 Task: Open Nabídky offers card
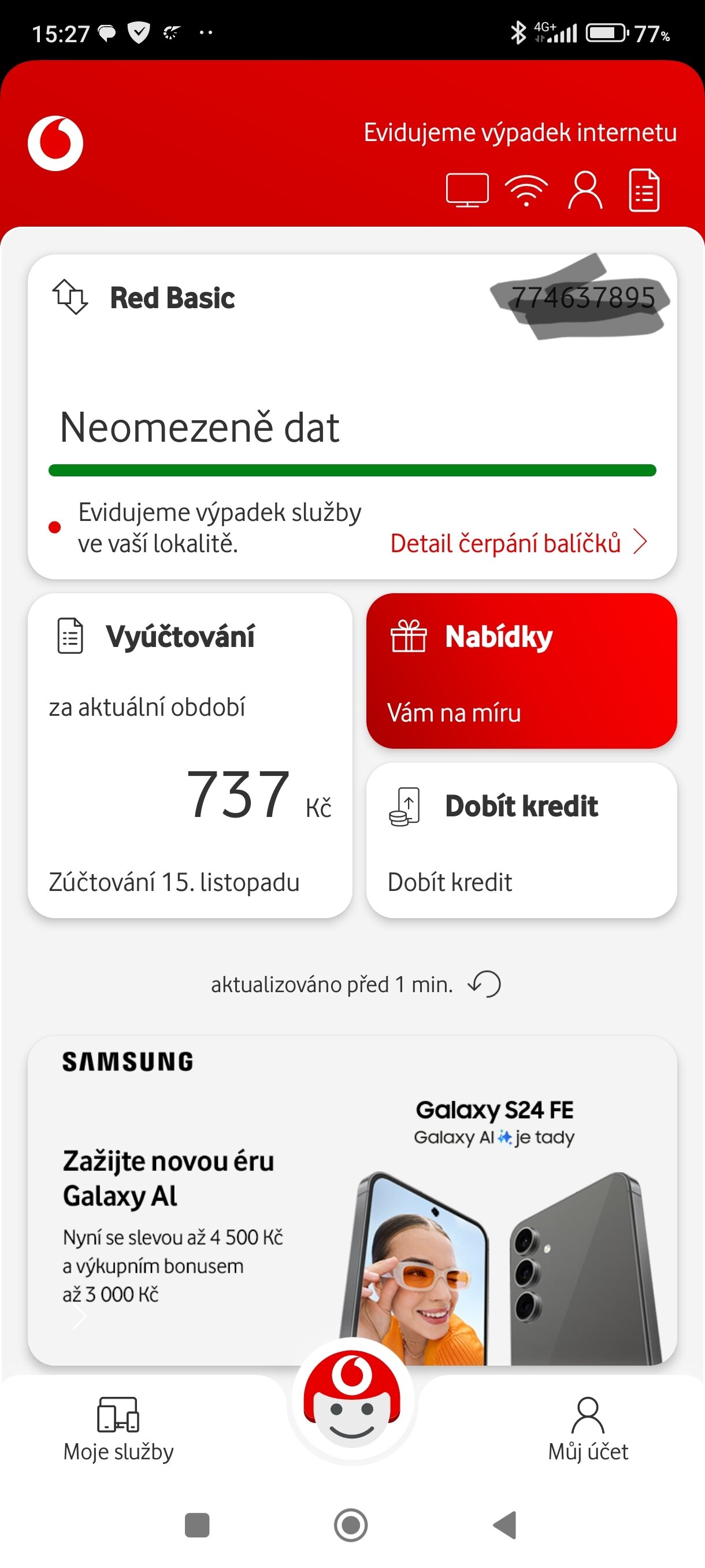tap(521, 671)
